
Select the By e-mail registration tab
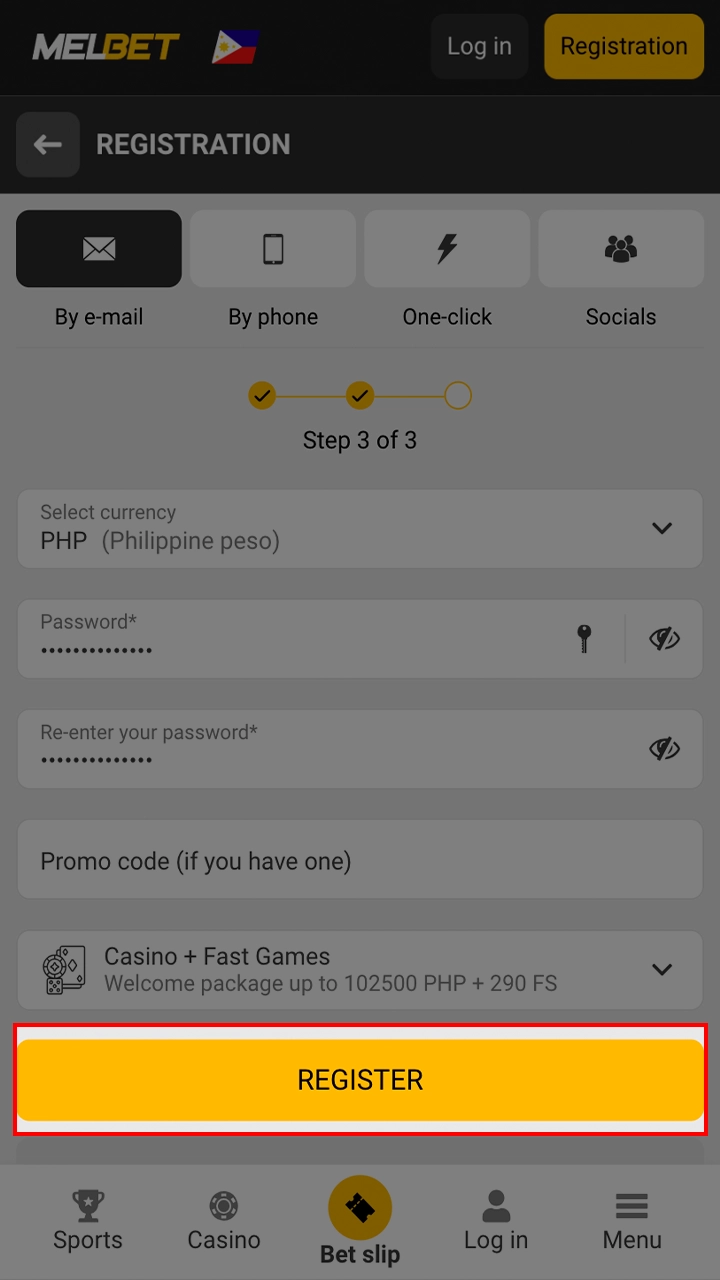pos(99,249)
